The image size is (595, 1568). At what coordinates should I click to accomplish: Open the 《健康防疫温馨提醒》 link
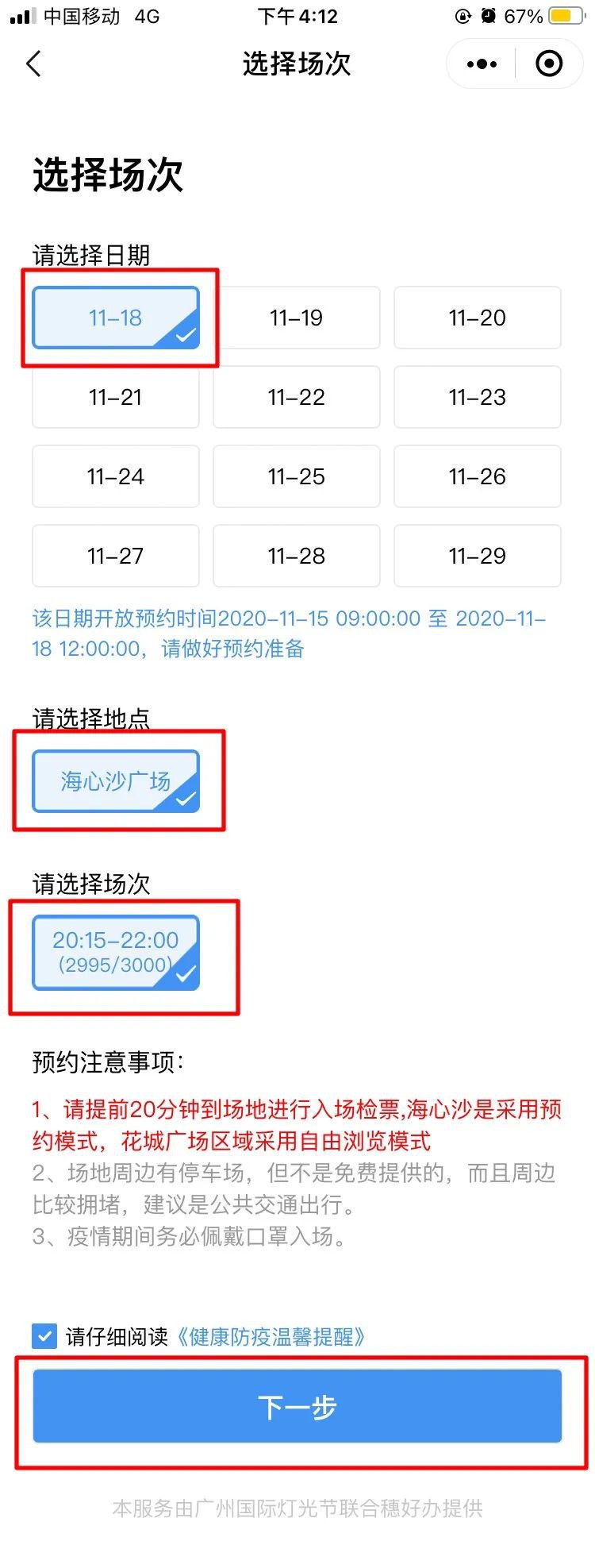(270, 1336)
